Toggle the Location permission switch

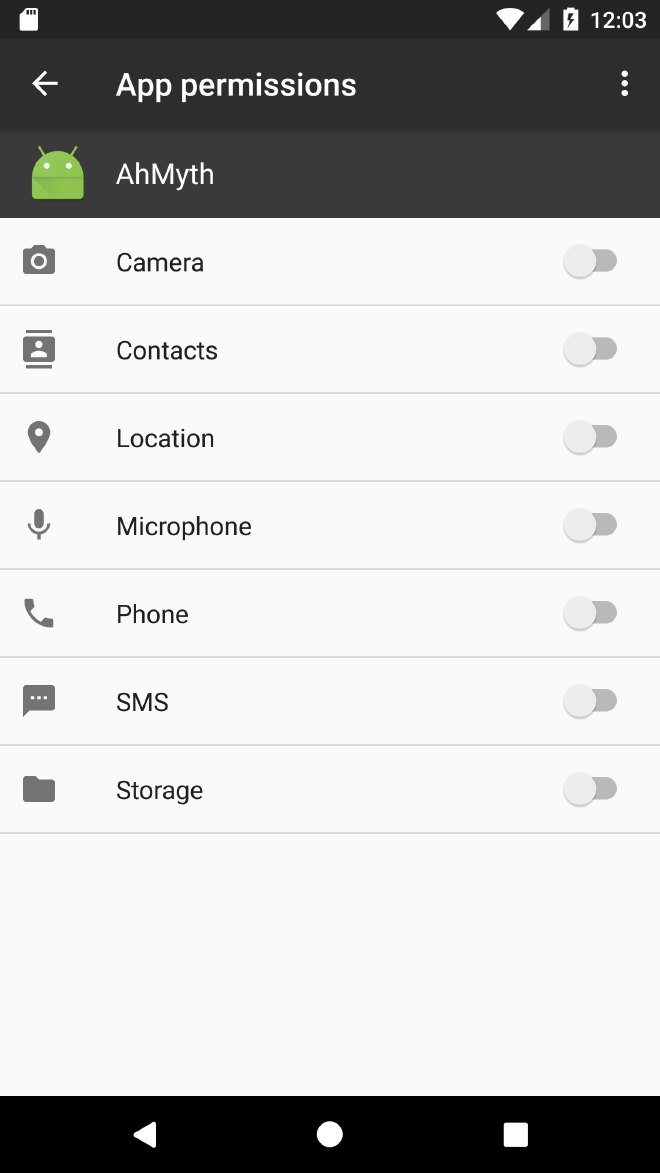point(590,437)
